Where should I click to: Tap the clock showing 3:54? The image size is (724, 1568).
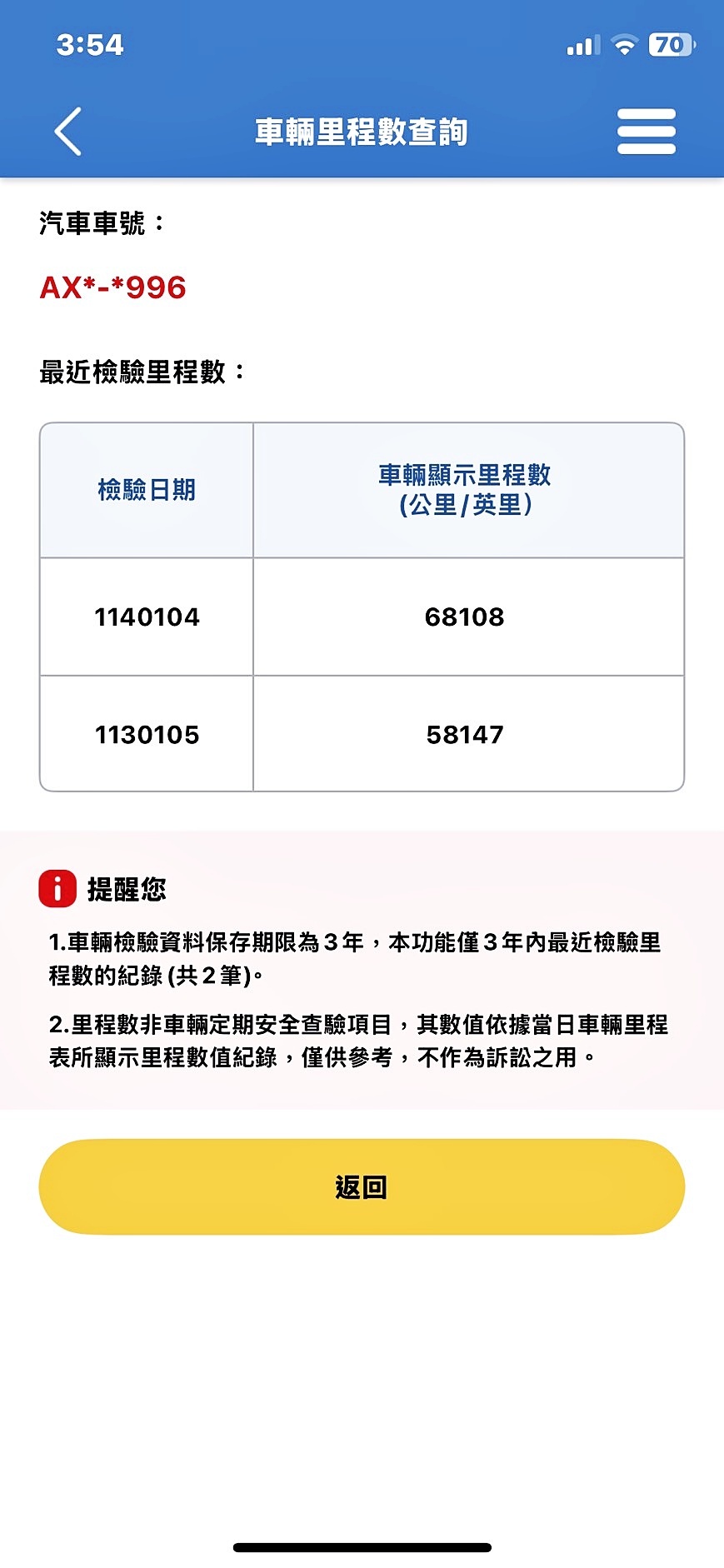[87, 46]
